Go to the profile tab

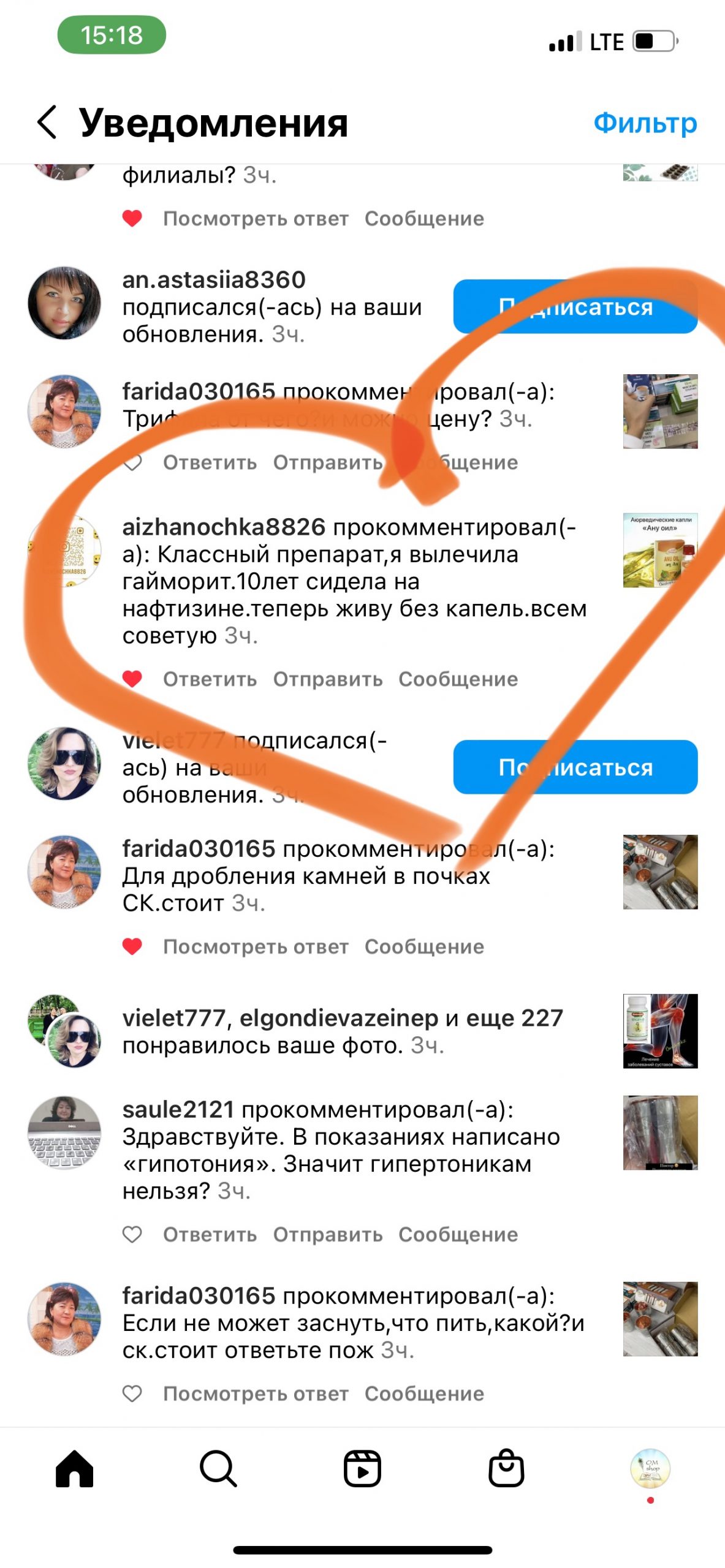[650, 1469]
